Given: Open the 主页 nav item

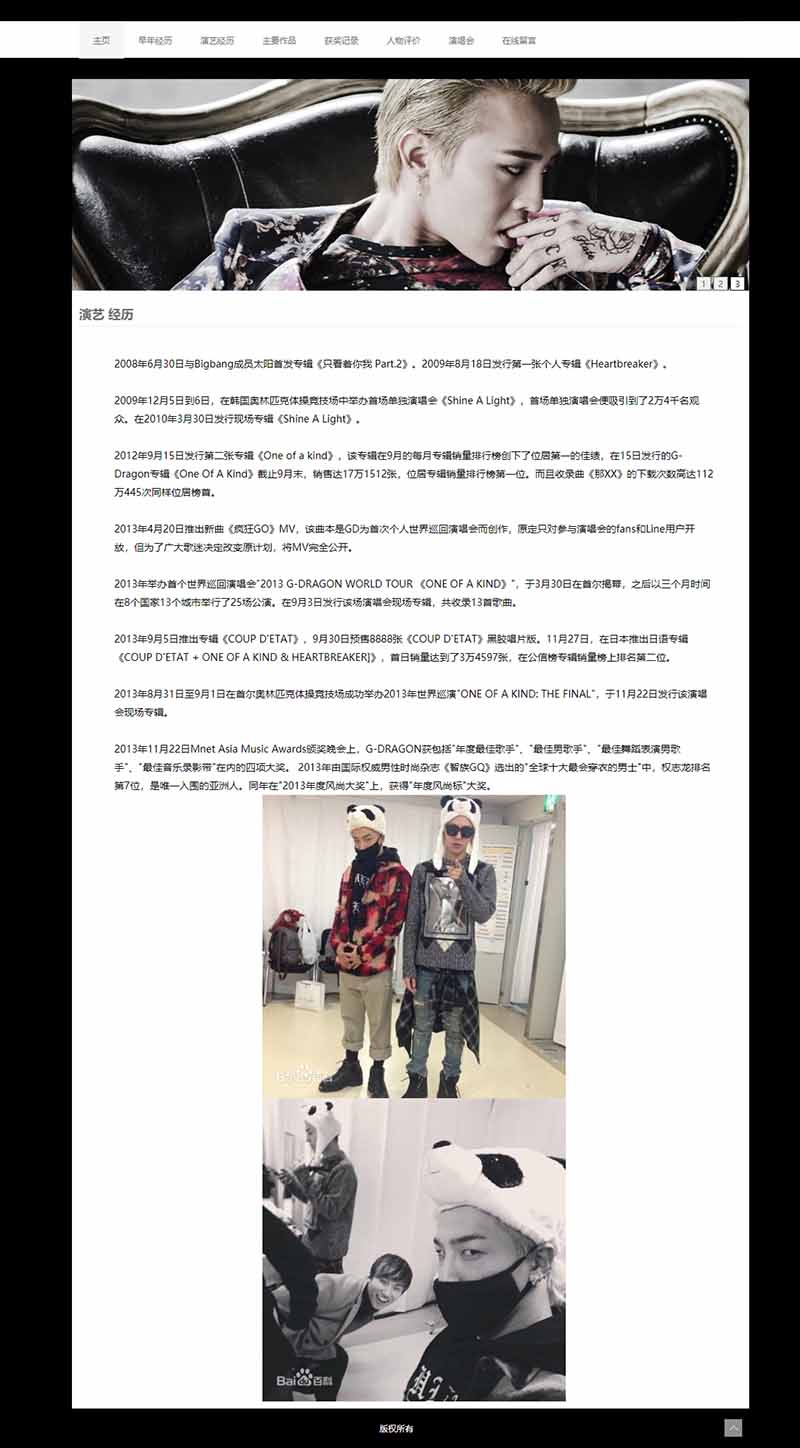Looking at the screenshot, I should click(101, 40).
